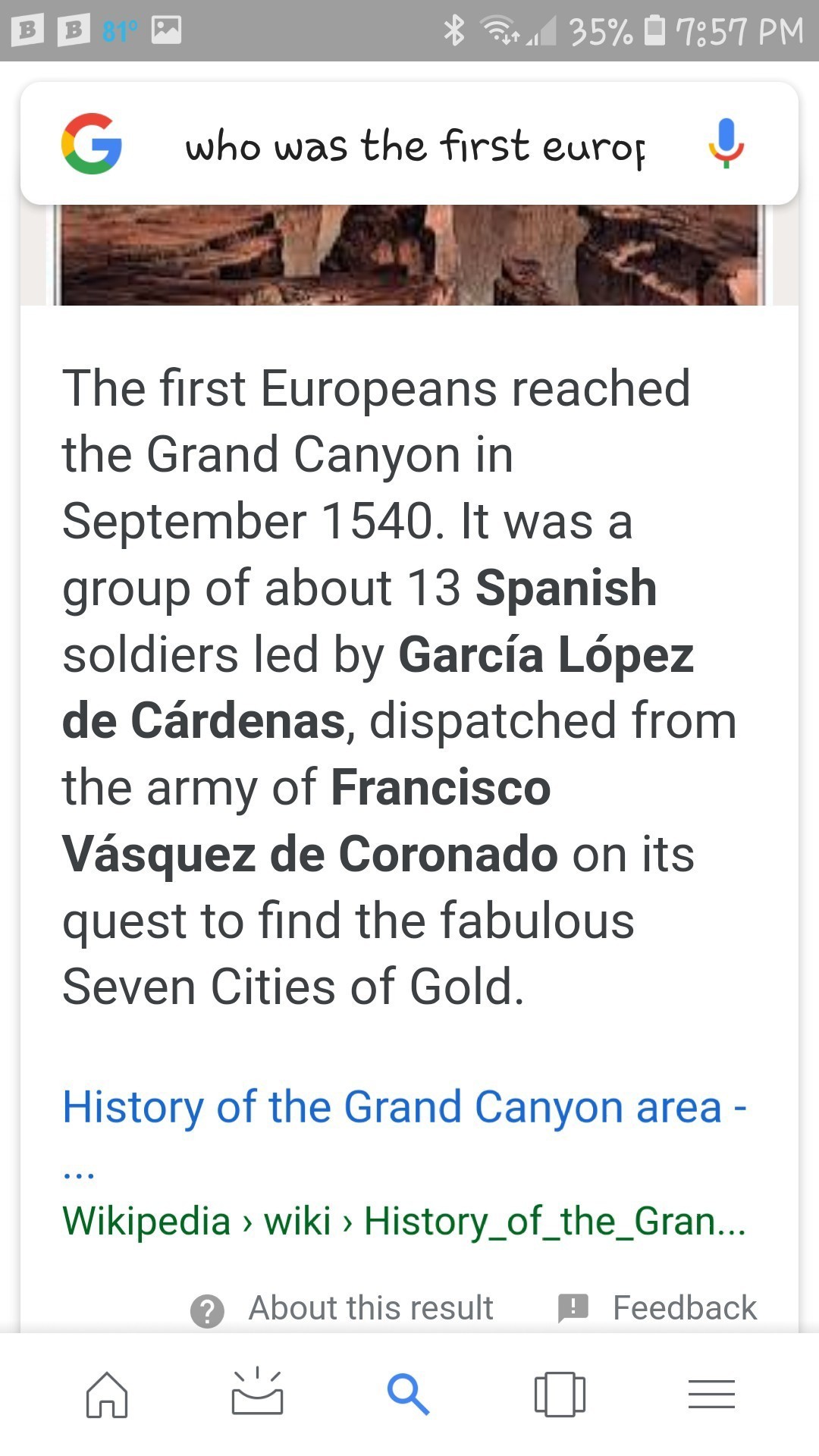819x1456 pixels.
Task: Tap the search query text field
Action: [x=416, y=146]
